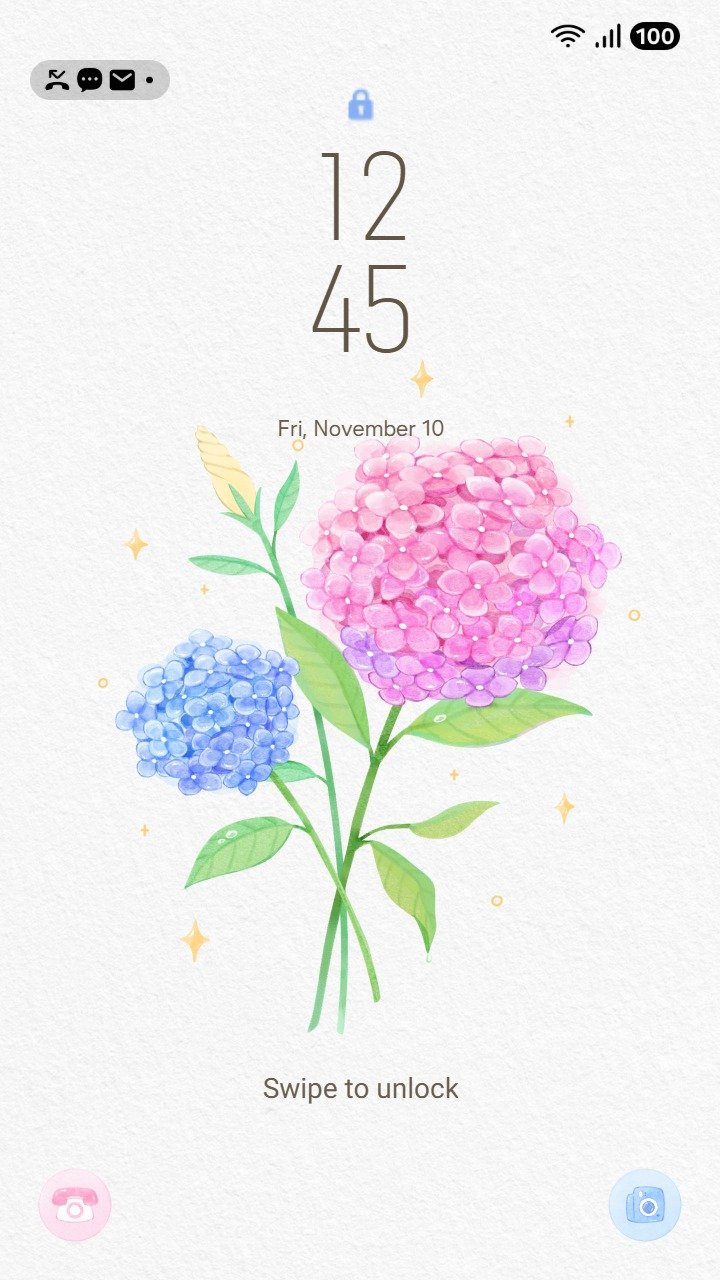This screenshot has height=1280, width=720.
Task: Open the phone shortcut
Action: (x=74, y=1205)
